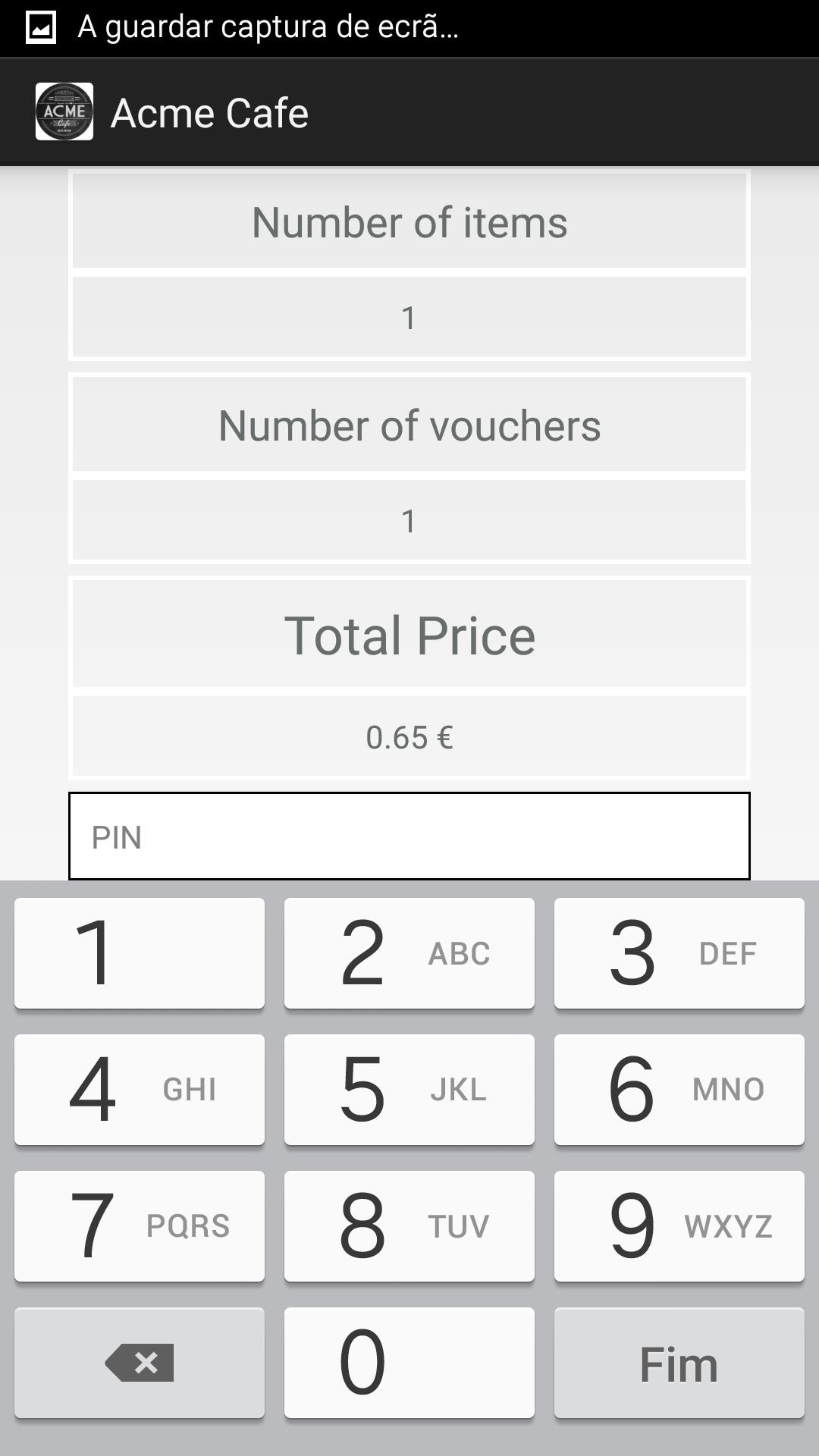Enter digit 8 TUV
819x1456 pixels.
[x=409, y=1226]
